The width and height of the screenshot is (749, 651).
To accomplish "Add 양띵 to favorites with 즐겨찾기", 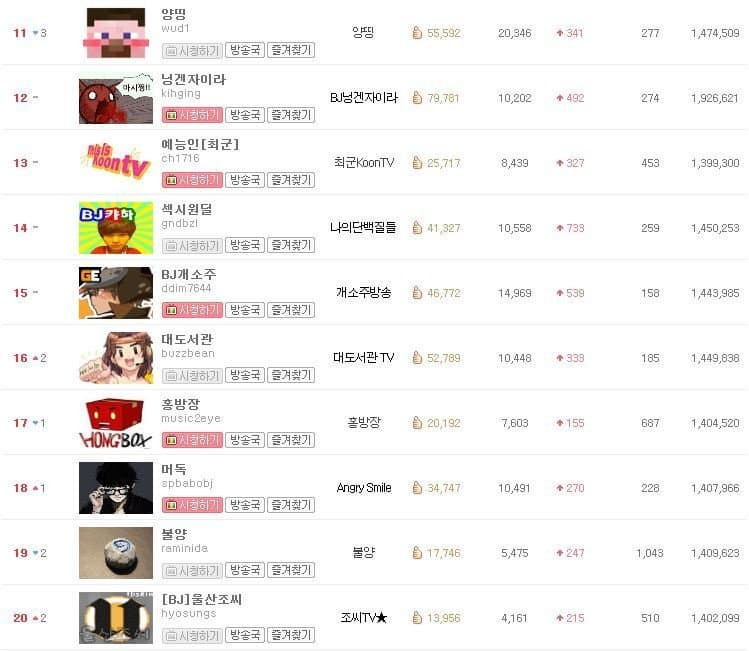I will [290, 50].
